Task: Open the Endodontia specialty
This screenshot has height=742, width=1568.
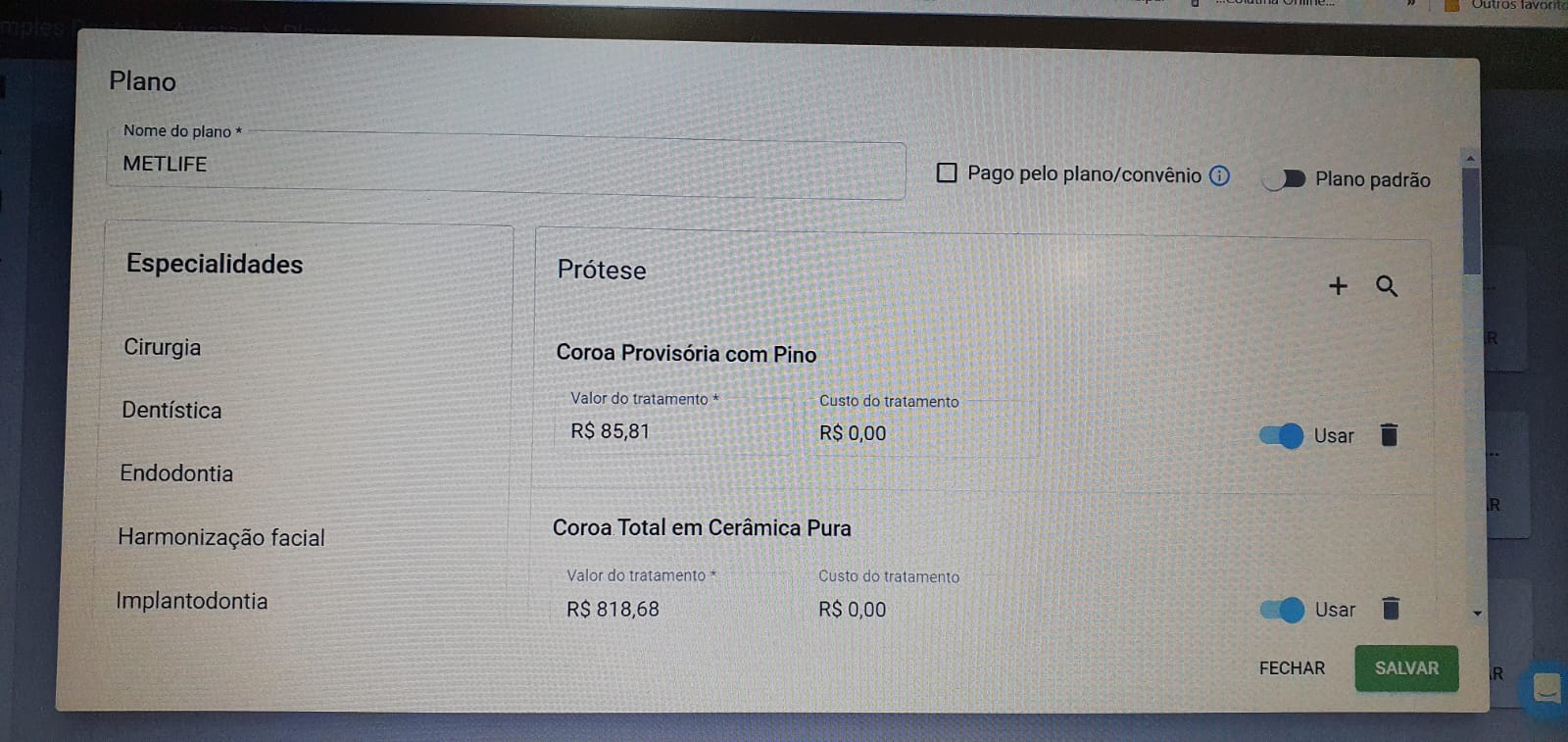Action: (x=176, y=473)
